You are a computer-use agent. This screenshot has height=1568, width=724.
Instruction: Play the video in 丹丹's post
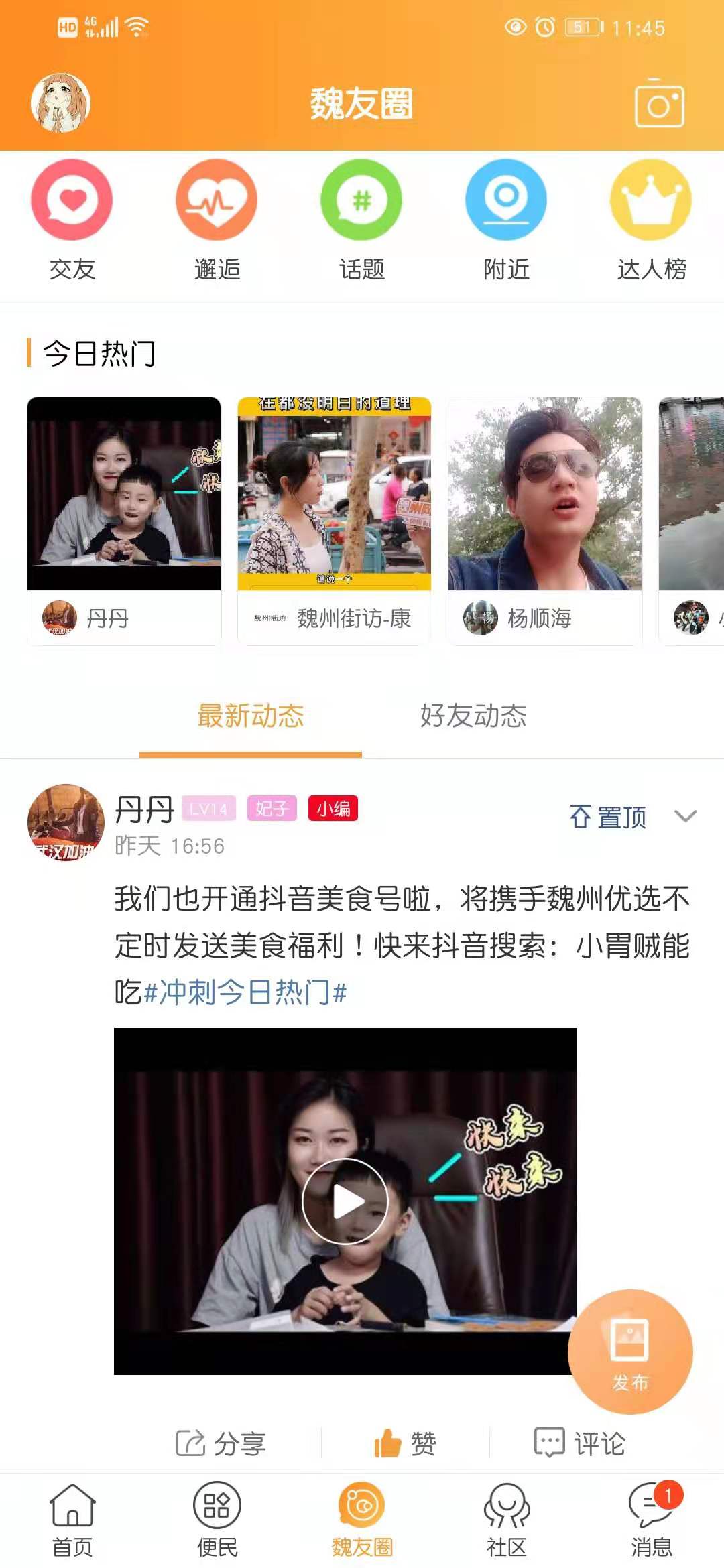[x=345, y=1201]
